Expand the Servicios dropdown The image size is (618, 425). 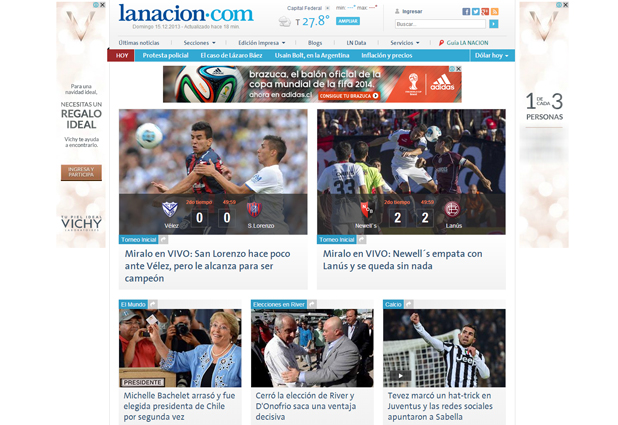pyautogui.click(x=405, y=43)
